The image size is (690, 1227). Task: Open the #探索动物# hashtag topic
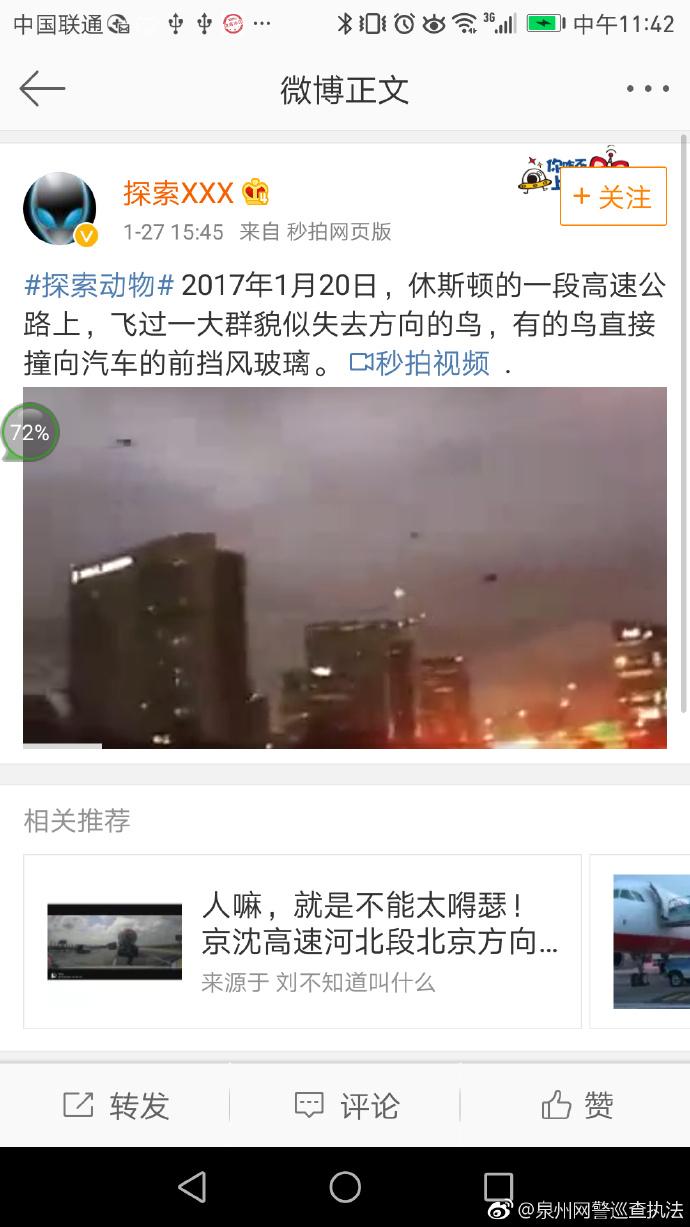pos(100,285)
